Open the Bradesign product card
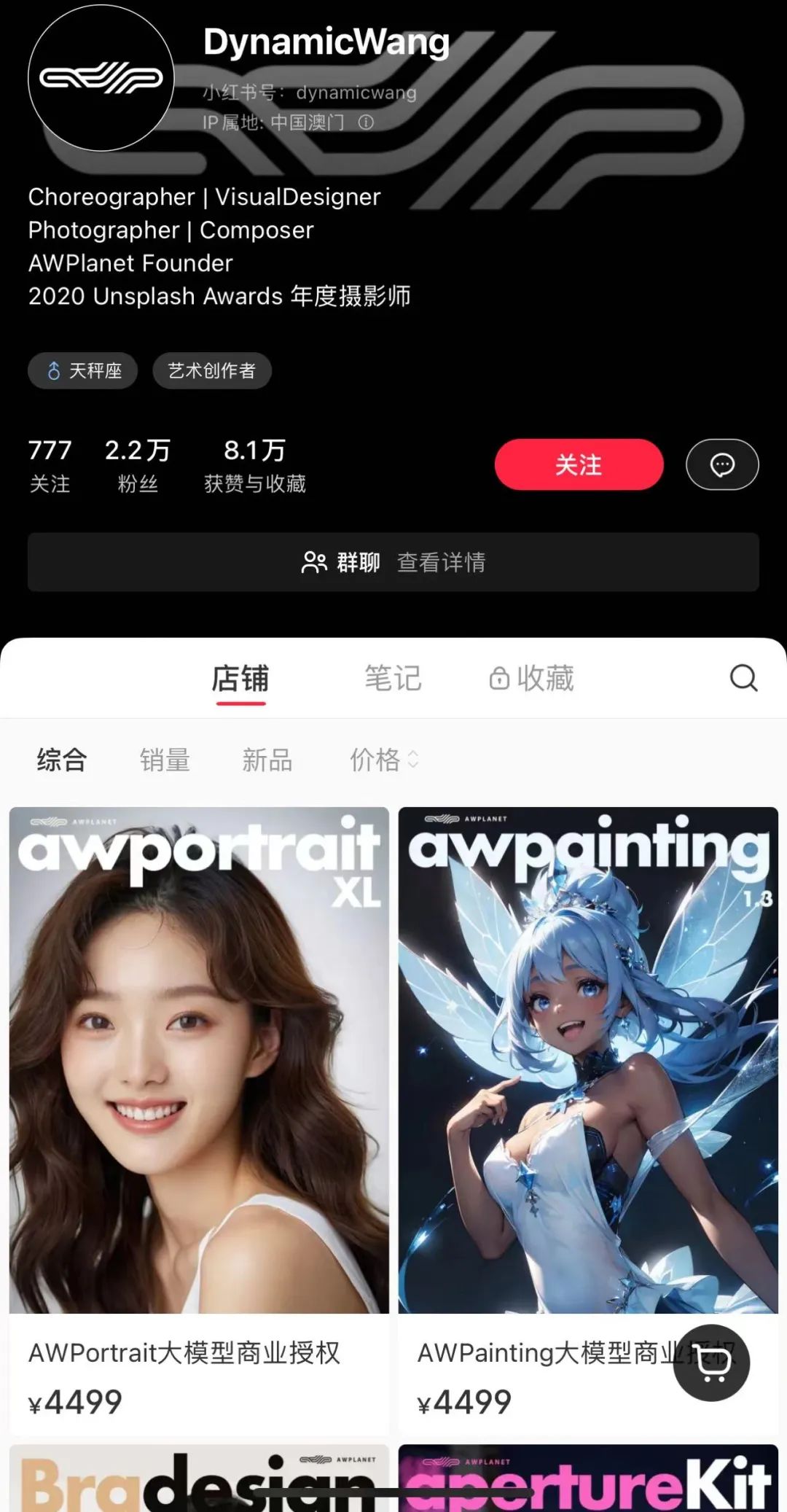 pos(199,1480)
